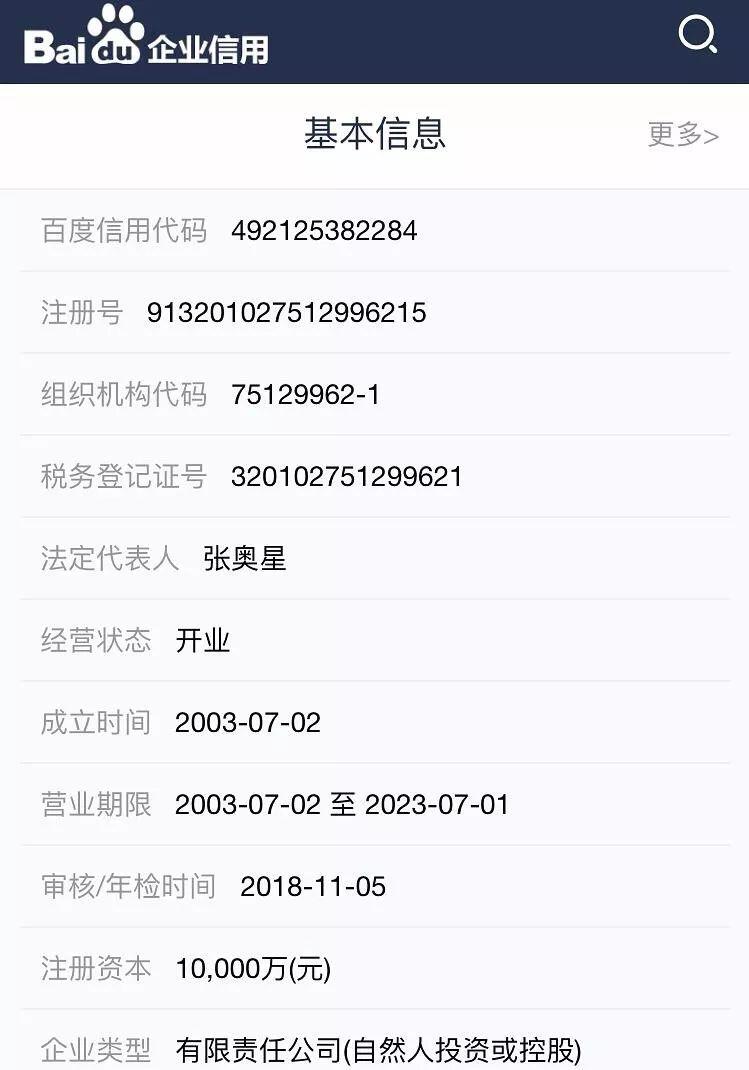The height and width of the screenshot is (1070, 749).
Task: Open the search magnifier icon
Action: coord(697,35)
